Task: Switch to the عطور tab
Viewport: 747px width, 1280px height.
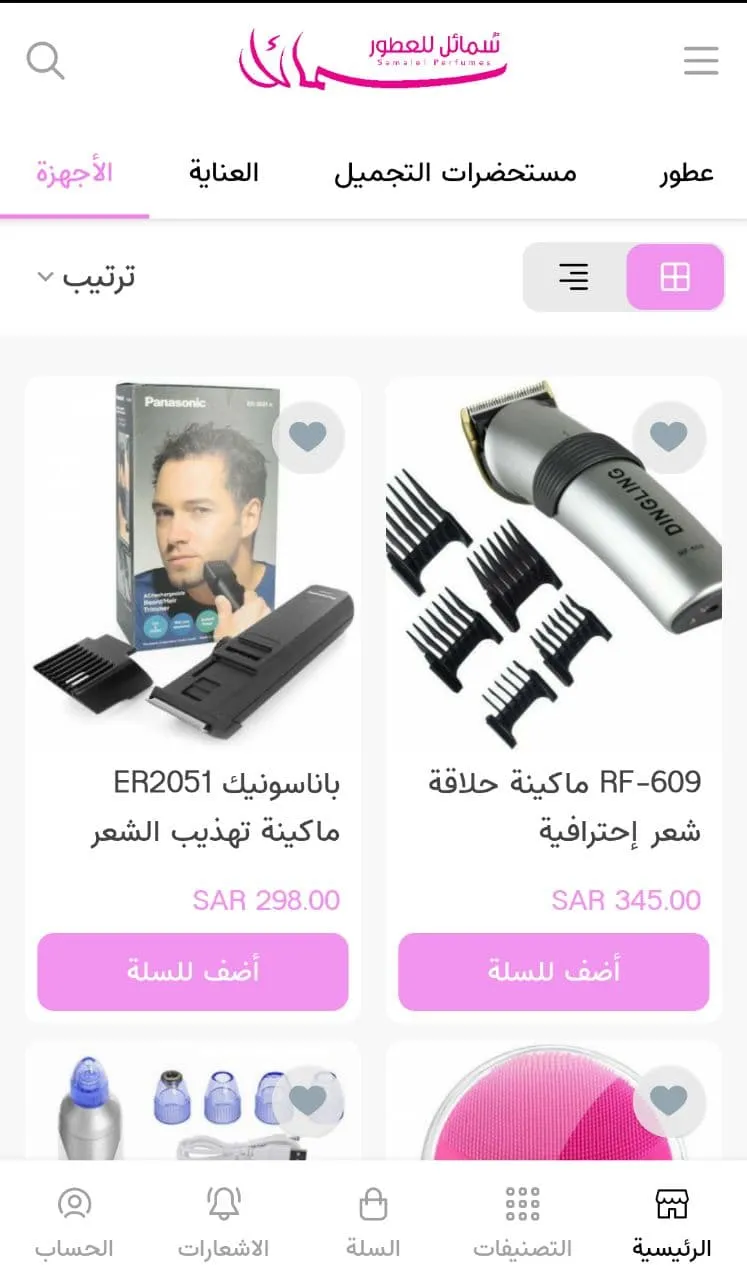Action: click(x=686, y=173)
